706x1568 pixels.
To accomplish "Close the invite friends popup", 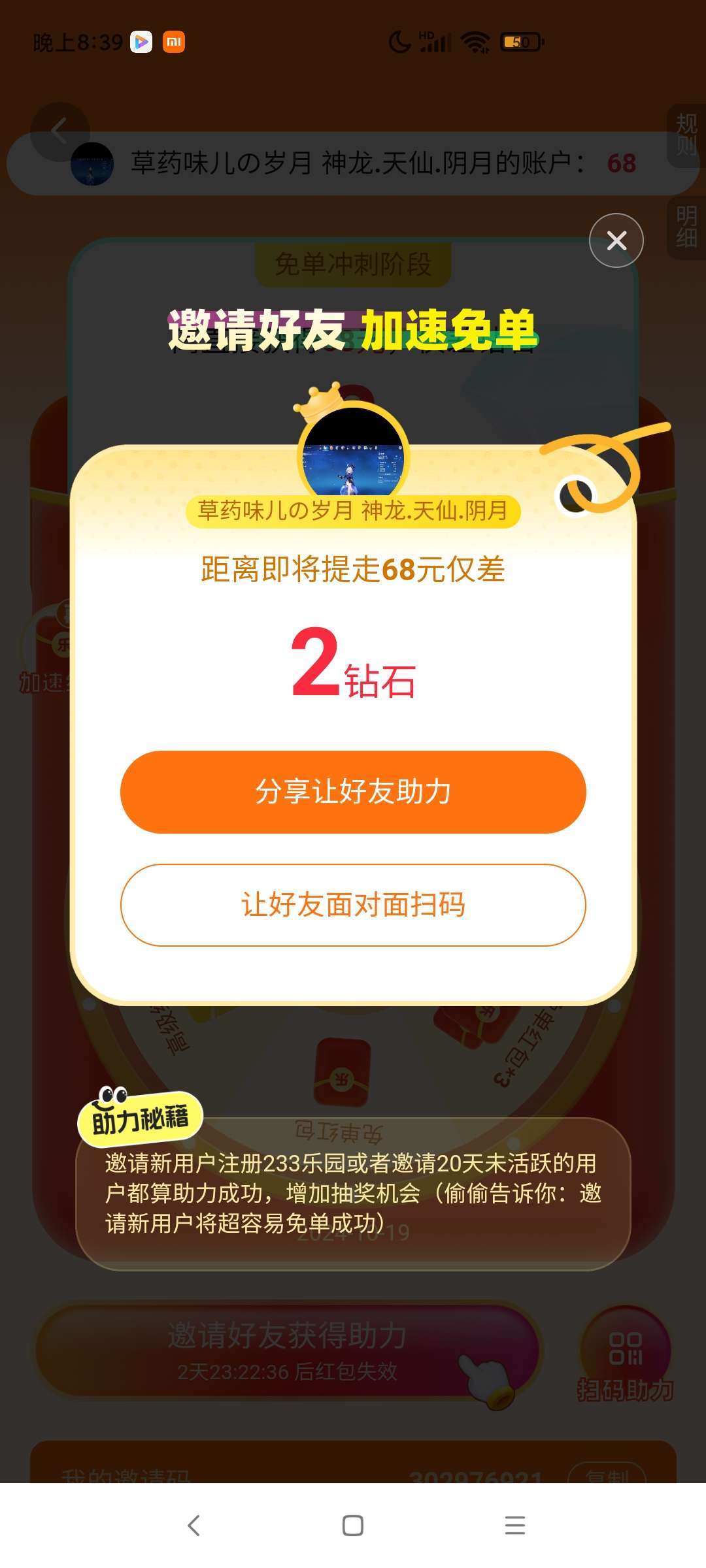I will click(x=616, y=240).
